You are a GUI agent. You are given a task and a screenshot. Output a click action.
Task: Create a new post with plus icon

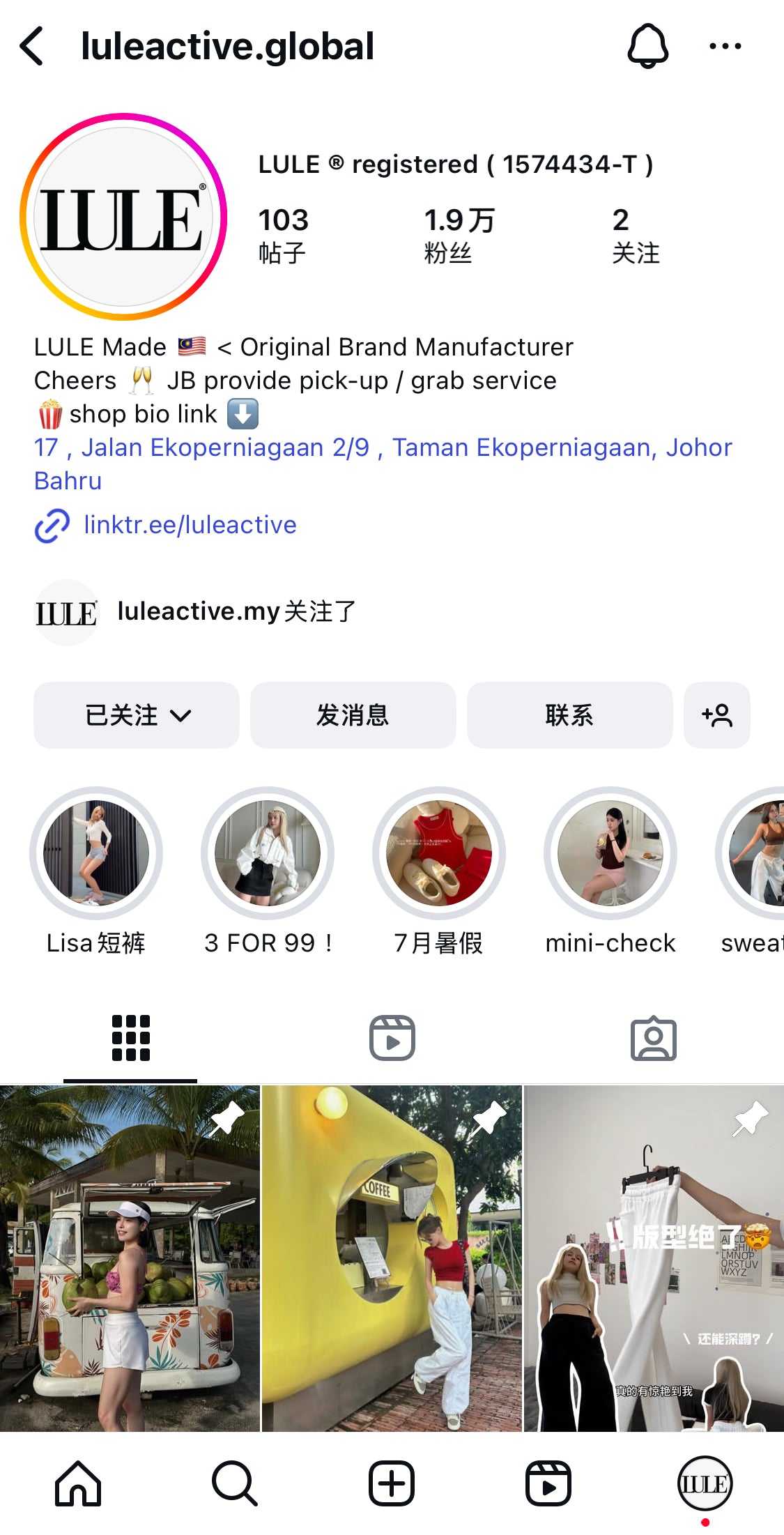[x=392, y=1483]
